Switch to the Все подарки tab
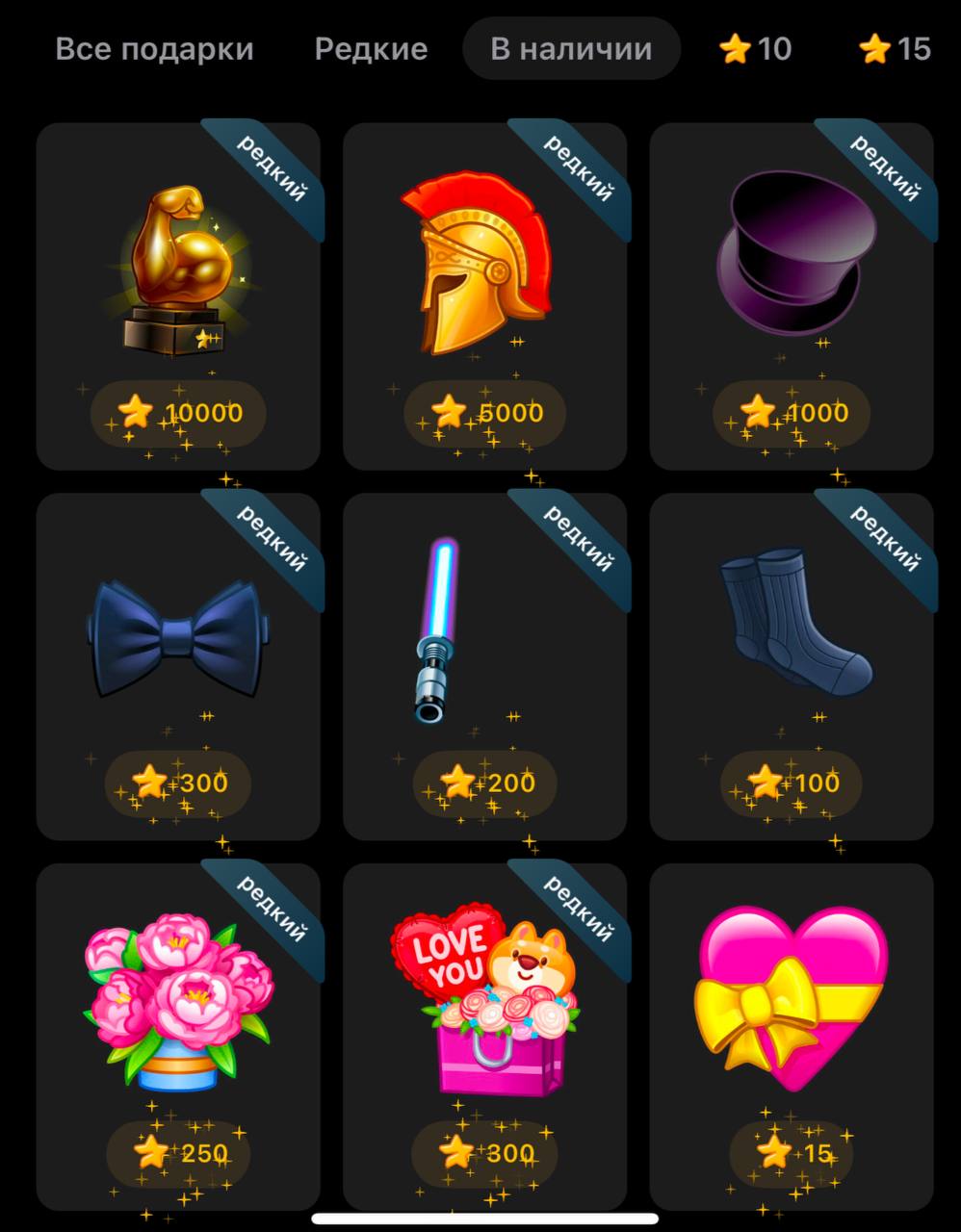Image resolution: width=961 pixels, height=1232 pixels. pyautogui.click(x=154, y=48)
